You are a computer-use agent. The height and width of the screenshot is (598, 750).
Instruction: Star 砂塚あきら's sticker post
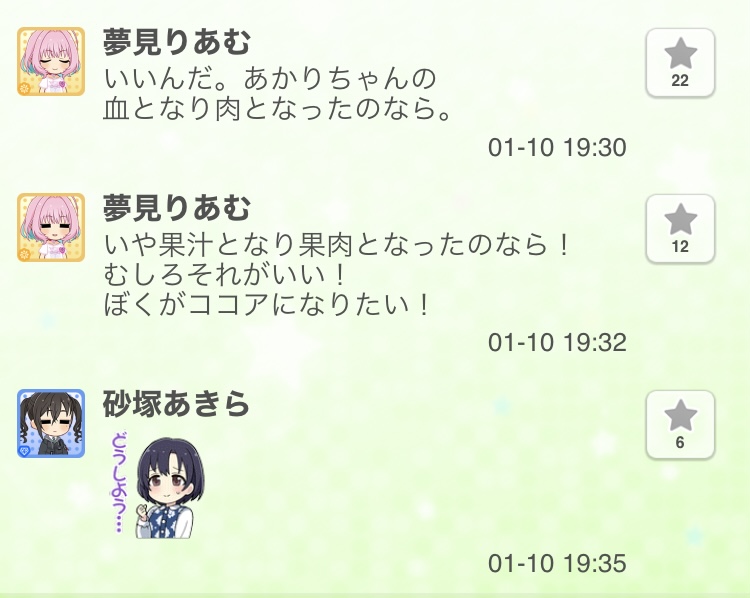[680, 424]
